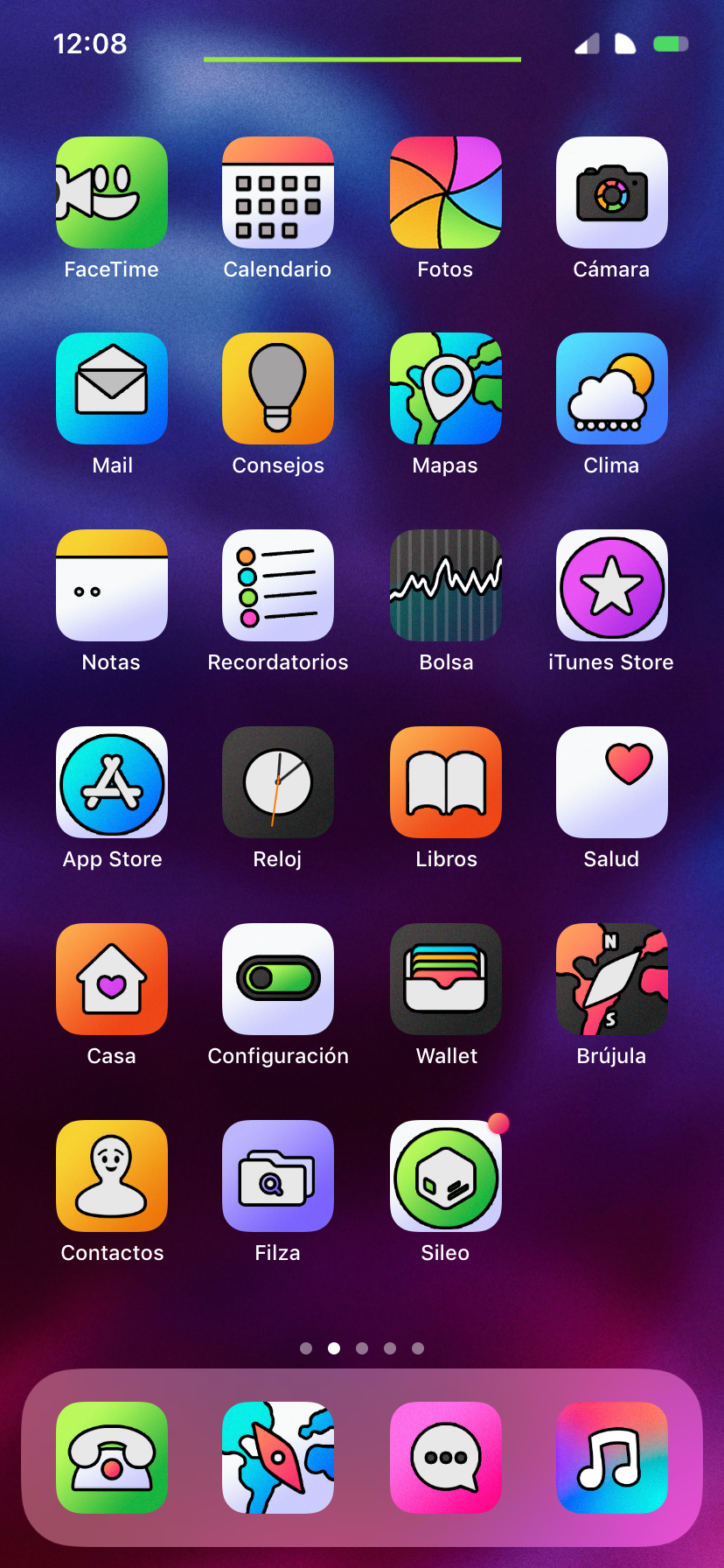Open the messages app in the dock
This screenshot has height=1568, width=724.
[x=446, y=1458]
